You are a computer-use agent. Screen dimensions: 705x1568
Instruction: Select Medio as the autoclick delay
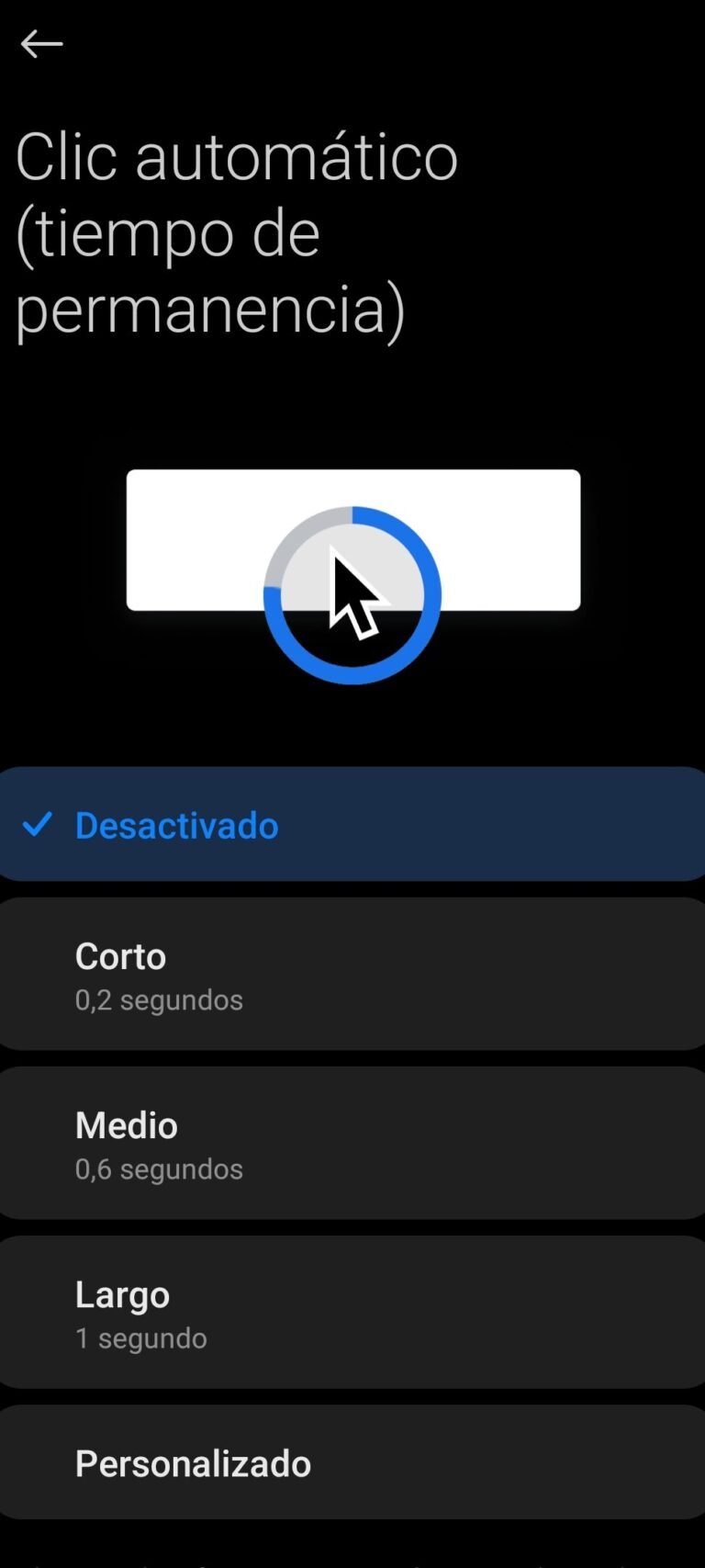point(352,1144)
